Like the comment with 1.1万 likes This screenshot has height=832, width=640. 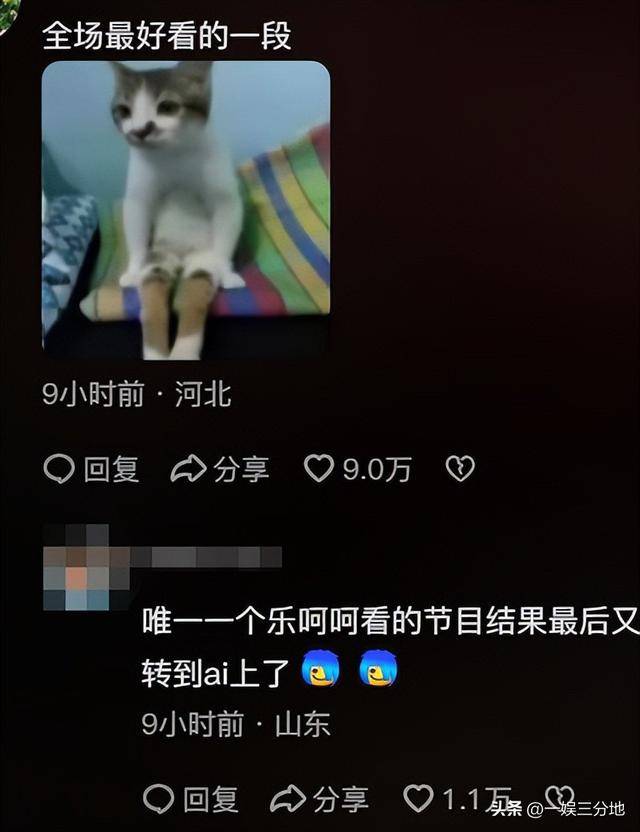coord(418,797)
